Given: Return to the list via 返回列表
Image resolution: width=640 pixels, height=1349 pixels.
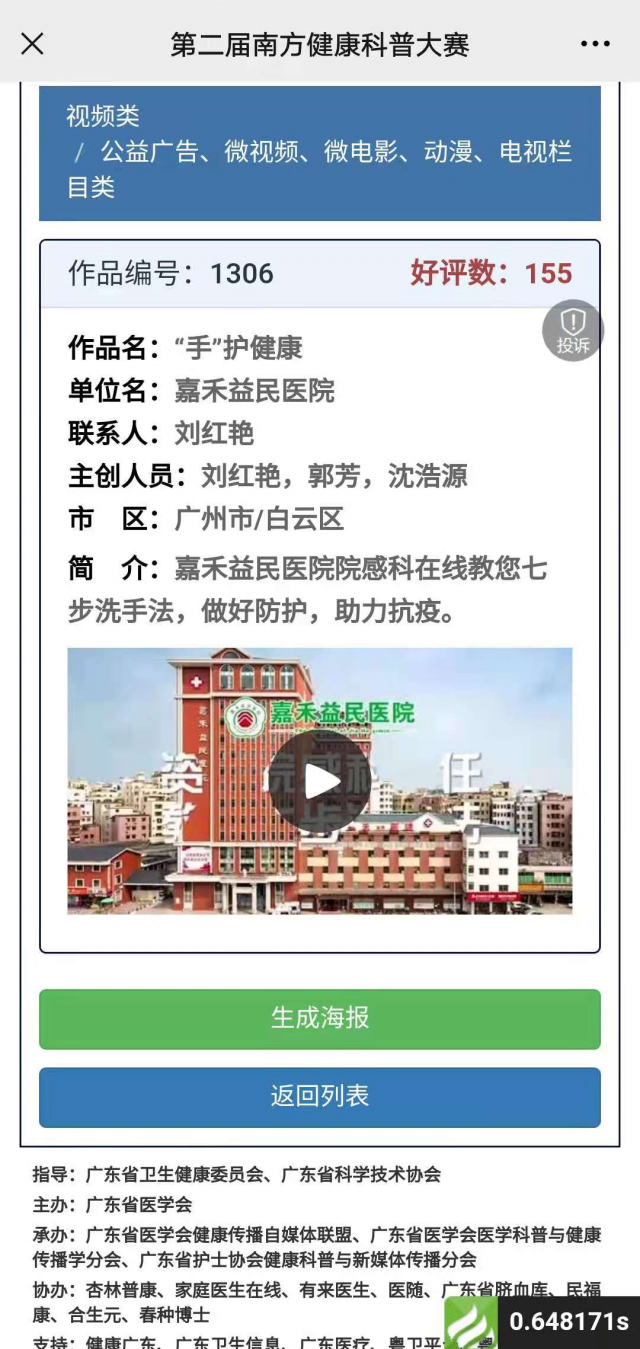Looking at the screenshot, I should tap(320, 1097).
